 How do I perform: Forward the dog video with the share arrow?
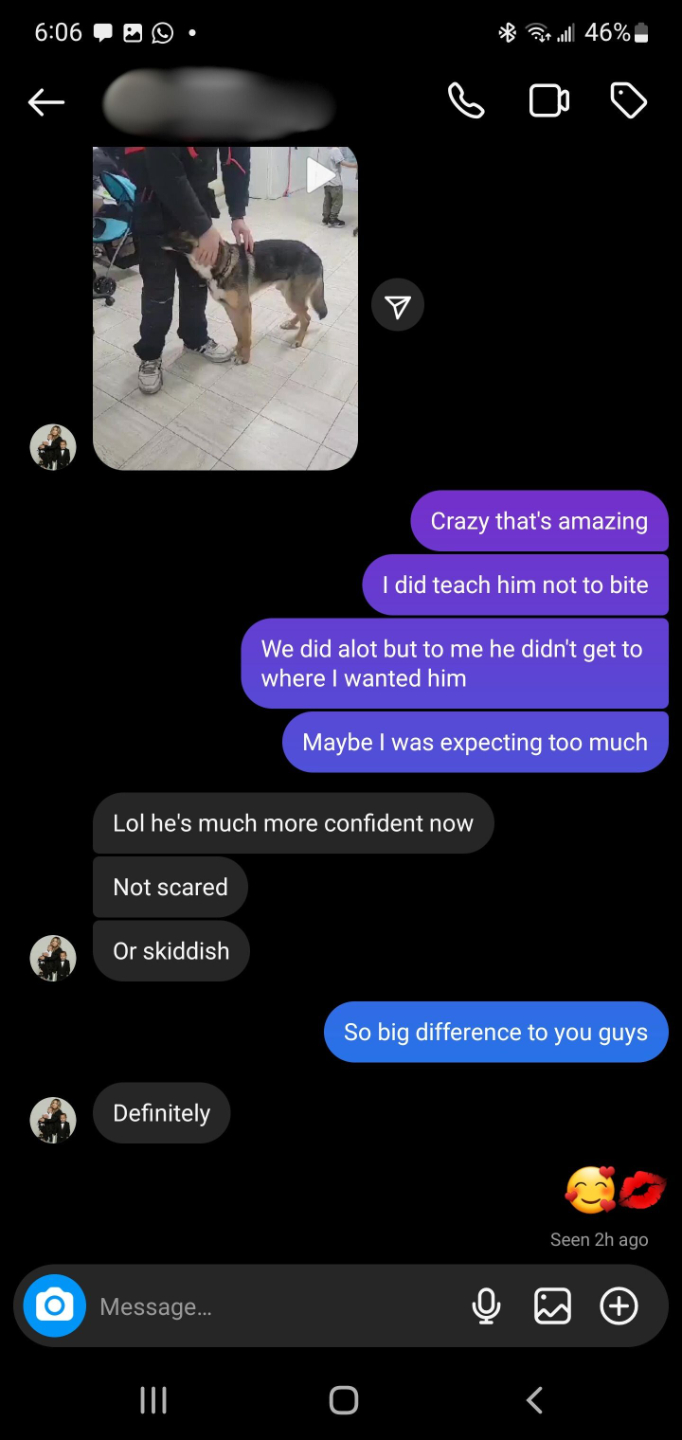click(x=398, y=306)
